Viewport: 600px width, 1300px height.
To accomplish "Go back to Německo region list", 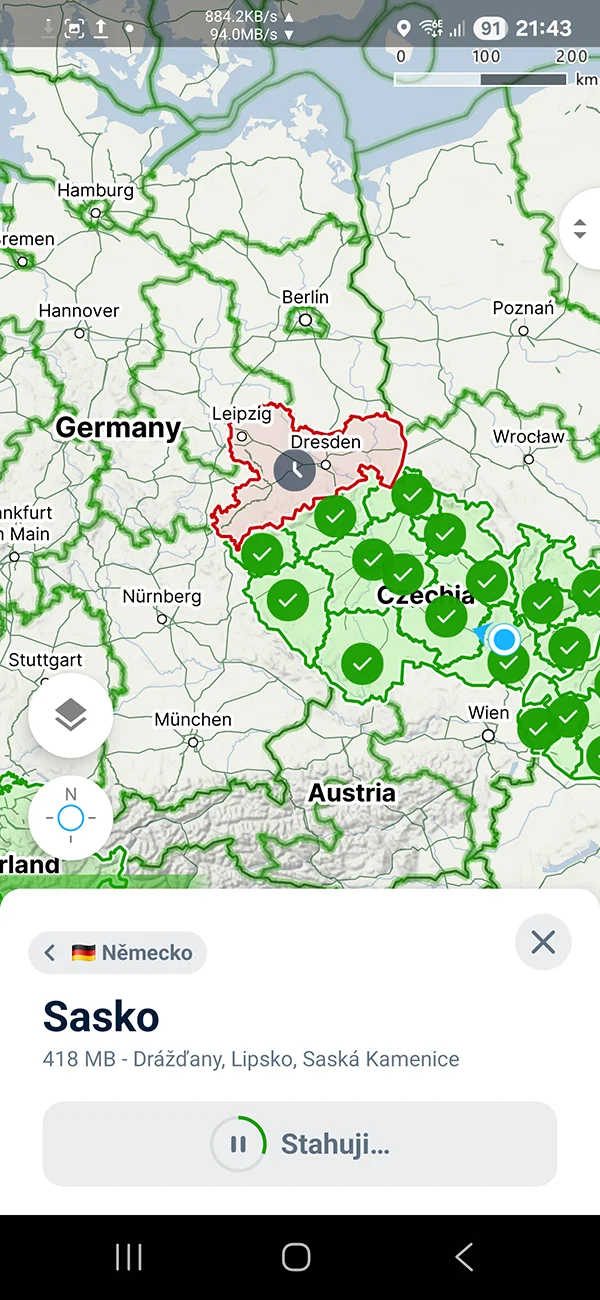I will 118,953.
